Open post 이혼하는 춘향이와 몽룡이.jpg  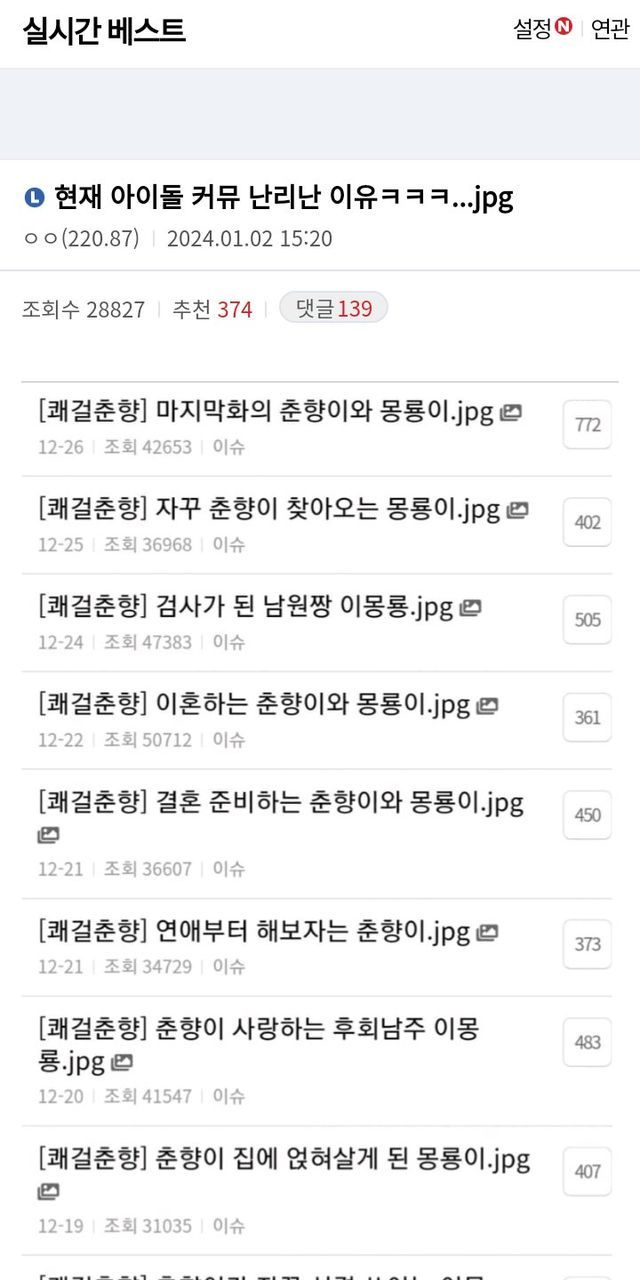254,705
